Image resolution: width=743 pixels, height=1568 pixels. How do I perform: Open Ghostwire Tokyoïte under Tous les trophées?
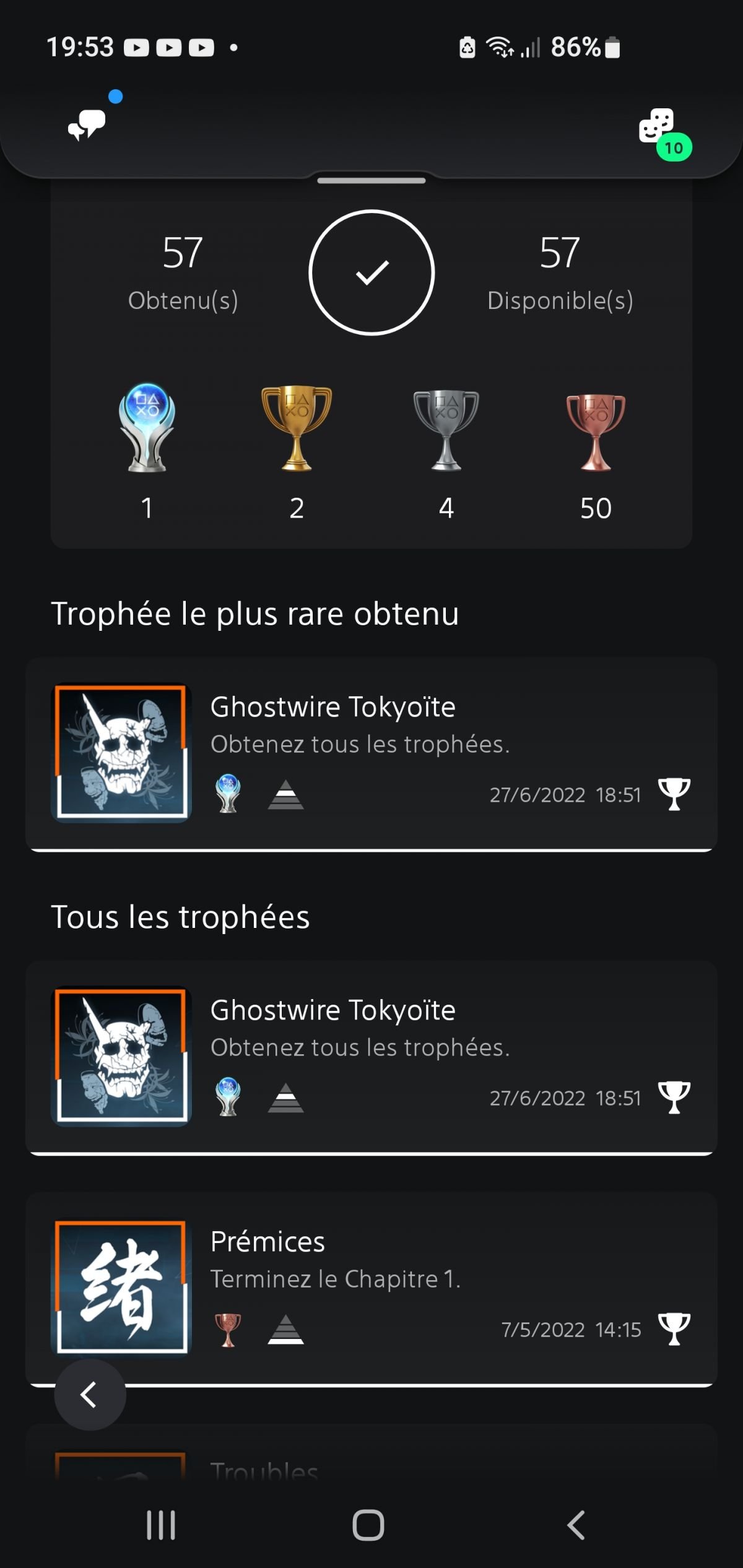371,1057
